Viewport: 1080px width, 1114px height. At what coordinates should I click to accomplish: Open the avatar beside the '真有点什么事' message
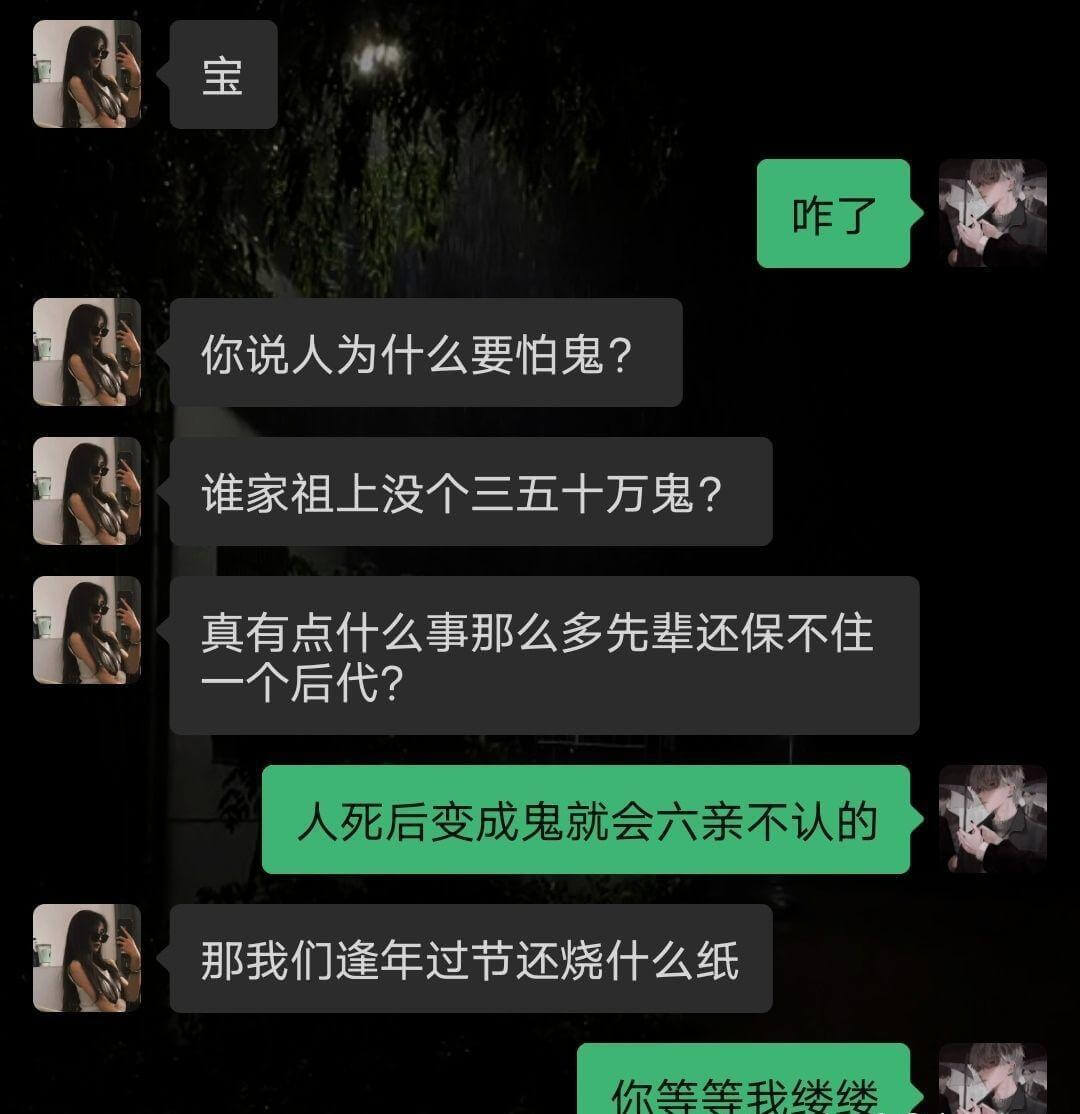coord(88,625)
